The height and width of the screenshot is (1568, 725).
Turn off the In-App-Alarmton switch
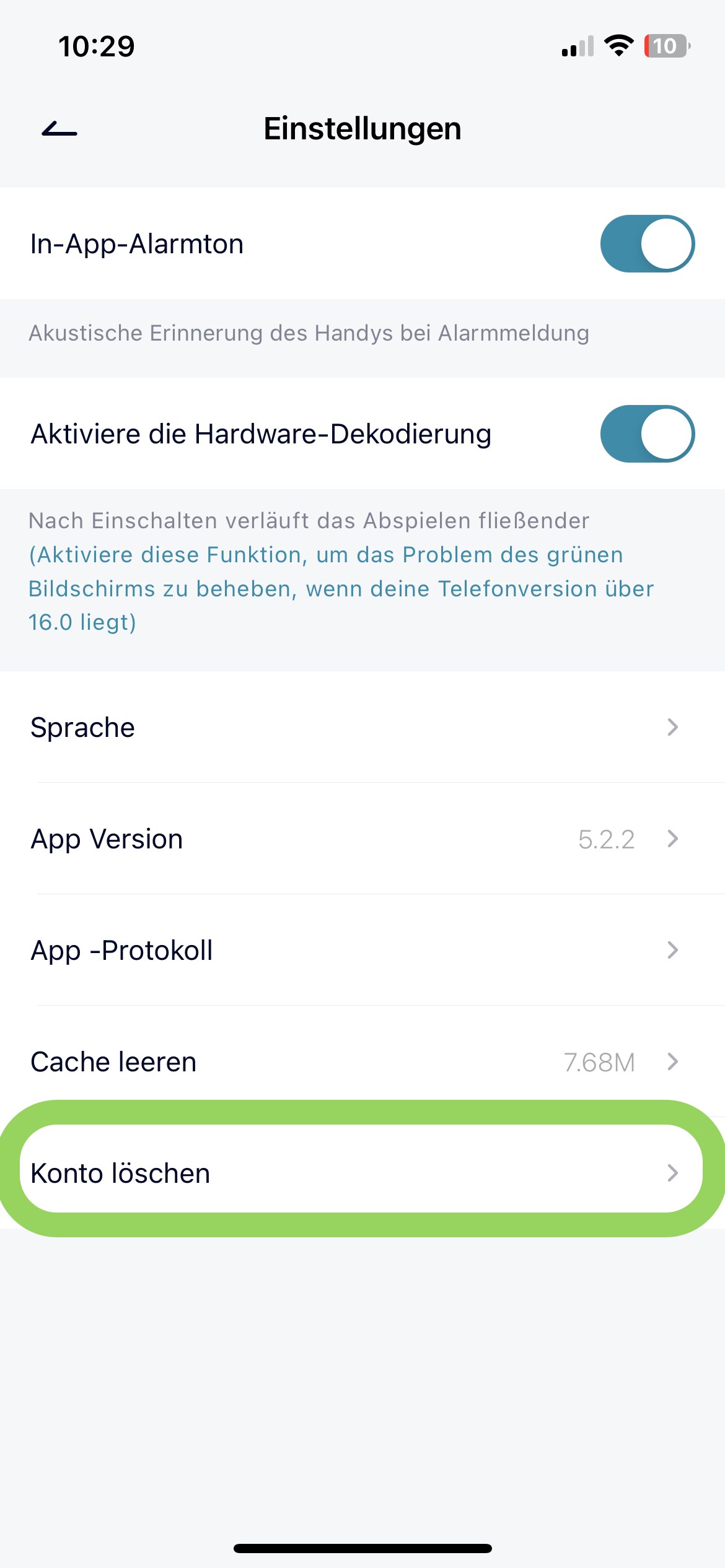pos(647,243)
